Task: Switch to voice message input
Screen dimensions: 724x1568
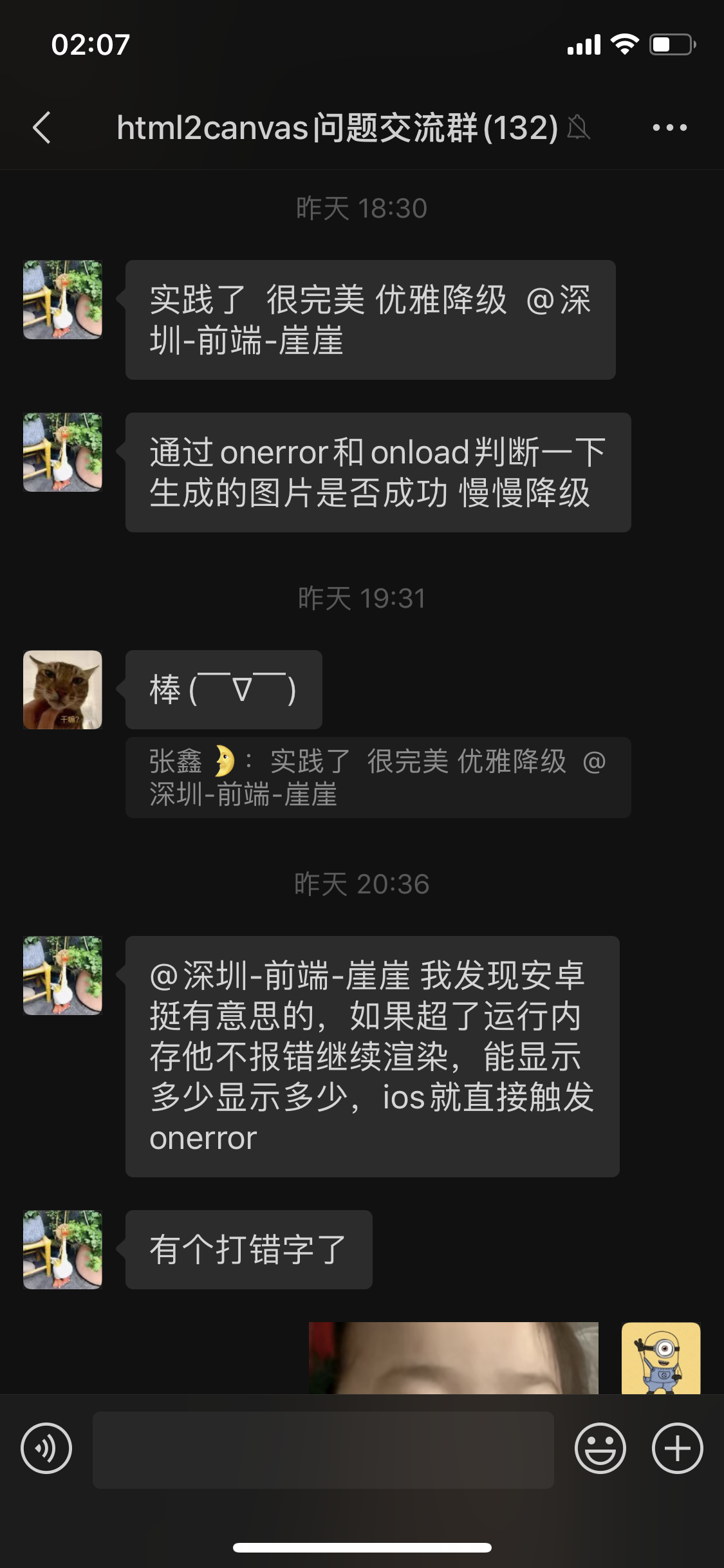Action: pos(46,1449)
